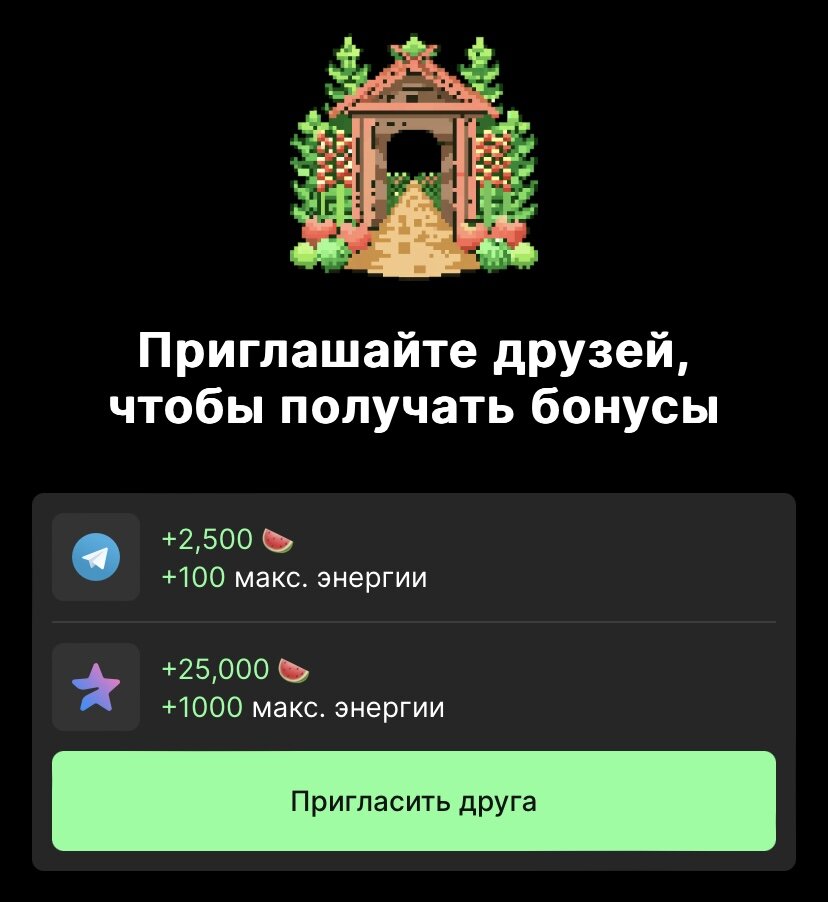Screen dimensions: 828x902
Task: Select the premium invite reward row
Action: pos(414,687)
